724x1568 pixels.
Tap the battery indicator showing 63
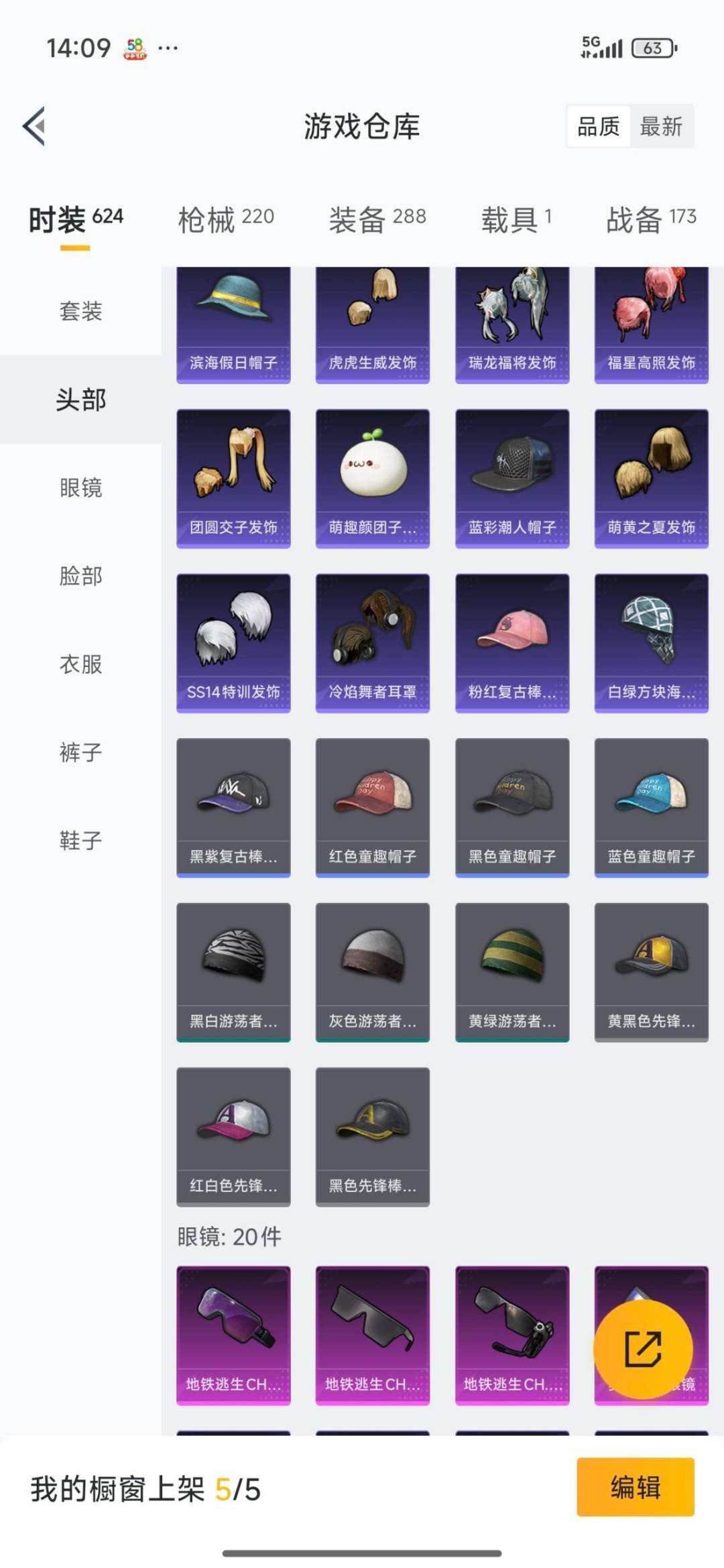[x=652, y=47]
